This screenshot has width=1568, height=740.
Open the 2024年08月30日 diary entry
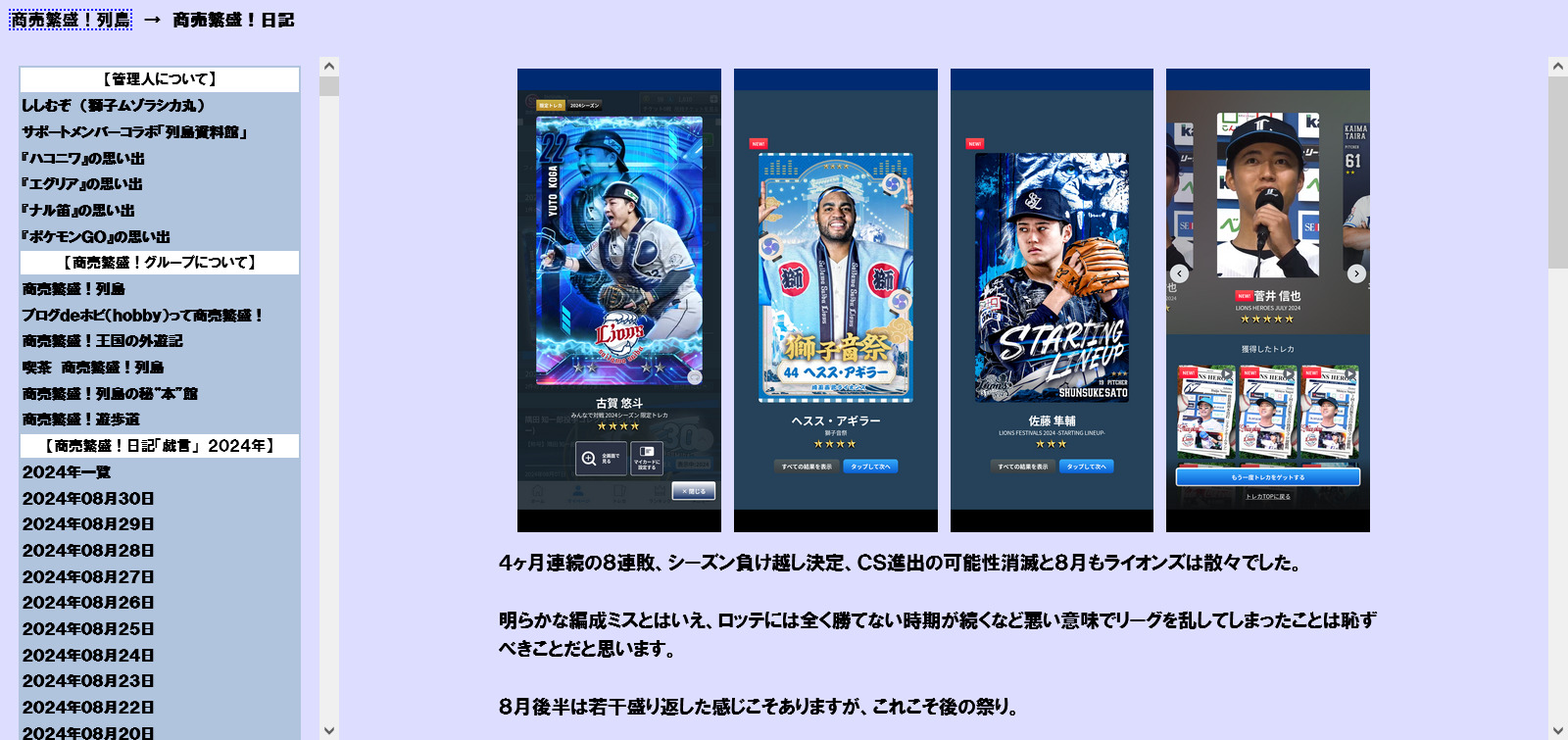tap(88, 499)
